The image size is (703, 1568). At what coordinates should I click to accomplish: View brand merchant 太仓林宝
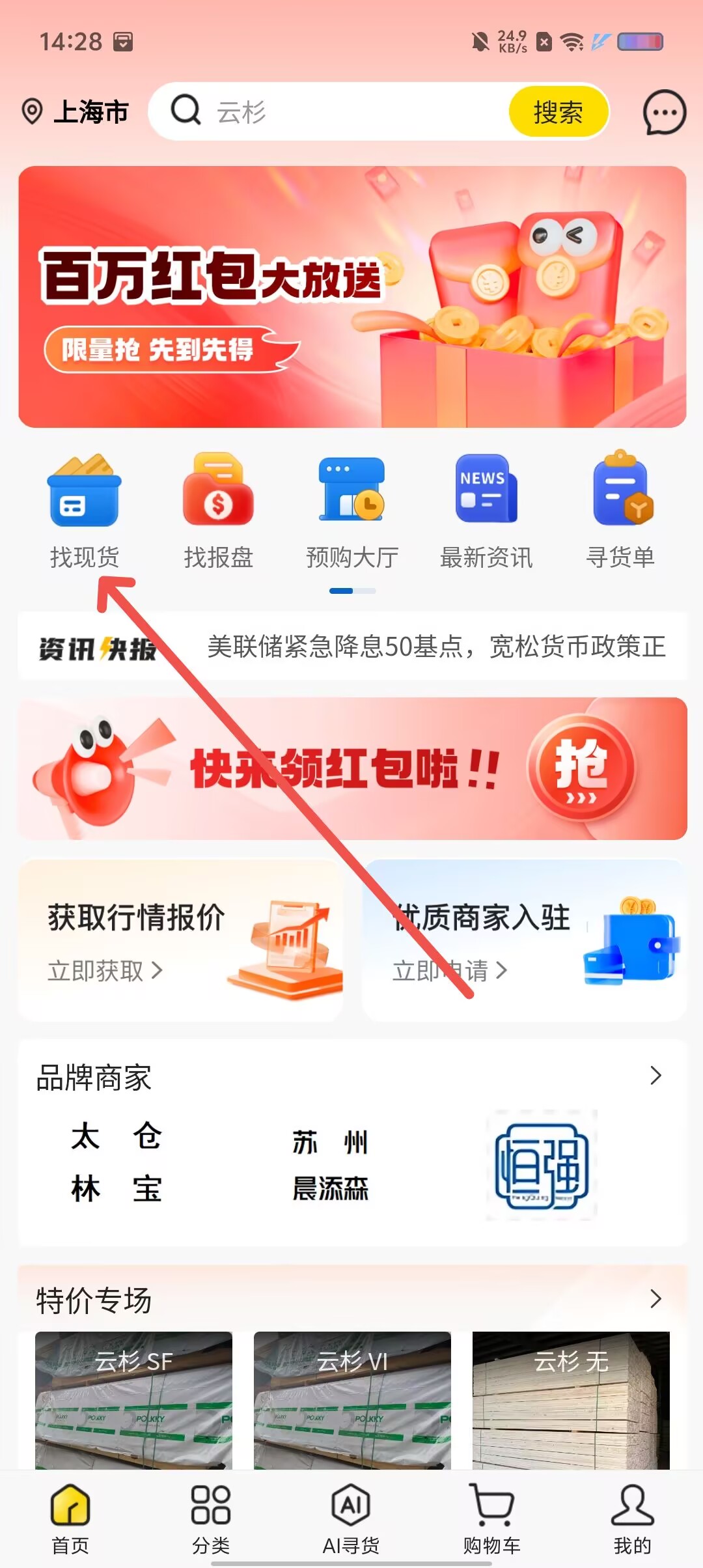pyautogui.click(x=117, y=1163)
